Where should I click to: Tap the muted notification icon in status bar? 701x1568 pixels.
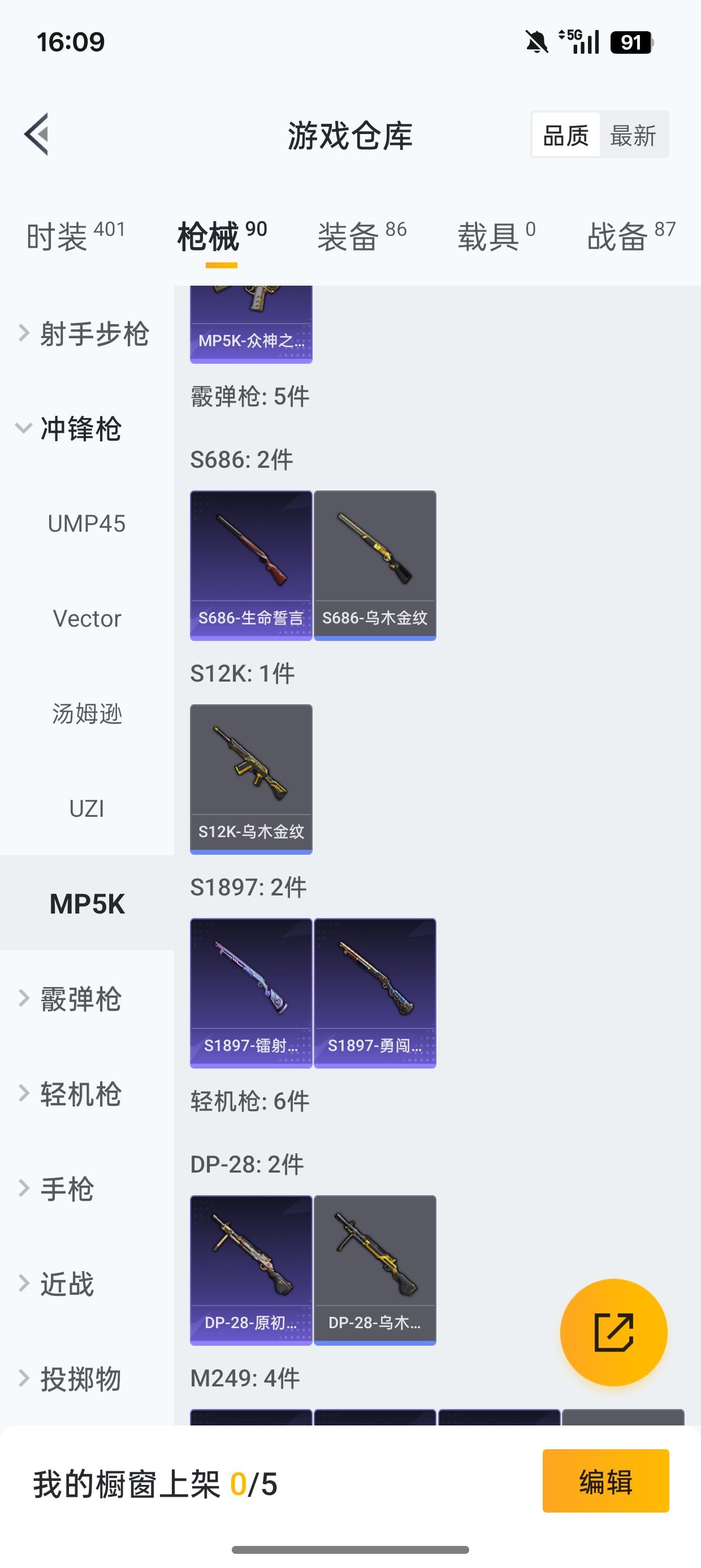[x=535, y=41]
